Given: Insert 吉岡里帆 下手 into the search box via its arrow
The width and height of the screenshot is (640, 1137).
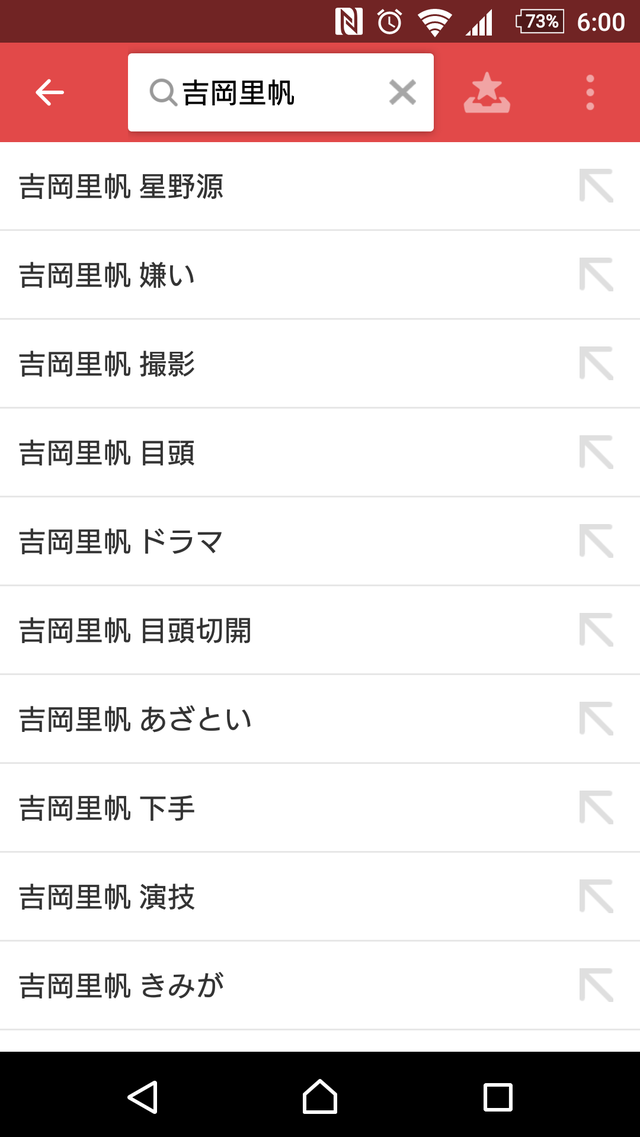Looking at the screenshot, I should tap(596, 808).
